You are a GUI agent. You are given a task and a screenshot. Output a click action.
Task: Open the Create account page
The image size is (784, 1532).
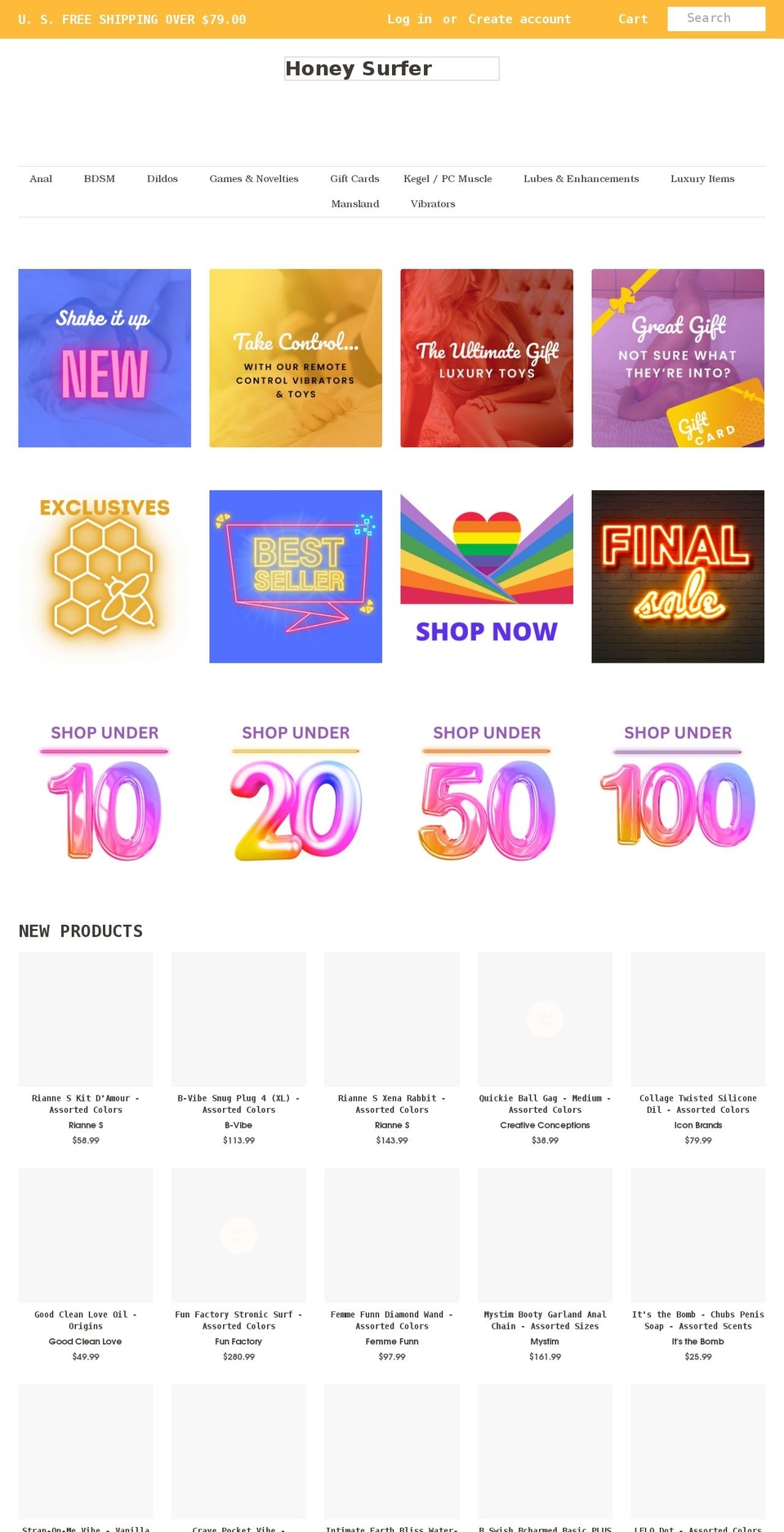coord(519,19)
